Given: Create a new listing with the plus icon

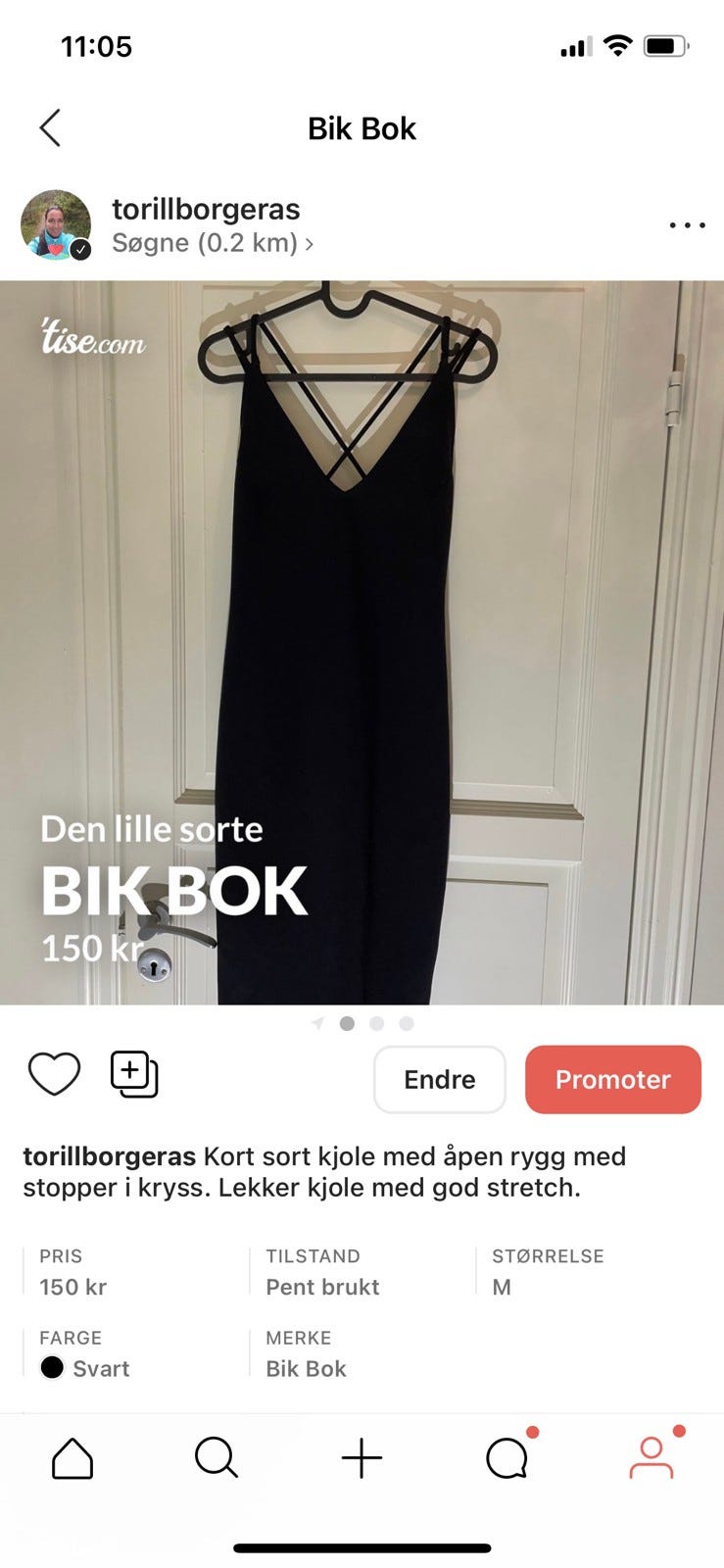Looking at the screenshot, I should coord(362,1457).
